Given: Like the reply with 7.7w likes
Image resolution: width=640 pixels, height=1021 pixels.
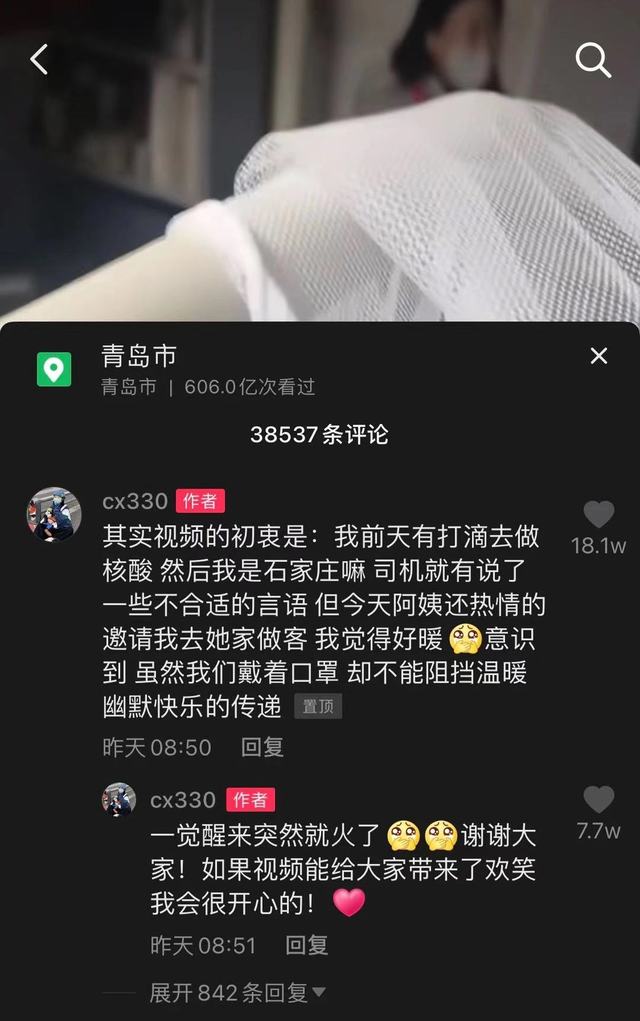Looking at the screenshot, I should tap(598, 800).
